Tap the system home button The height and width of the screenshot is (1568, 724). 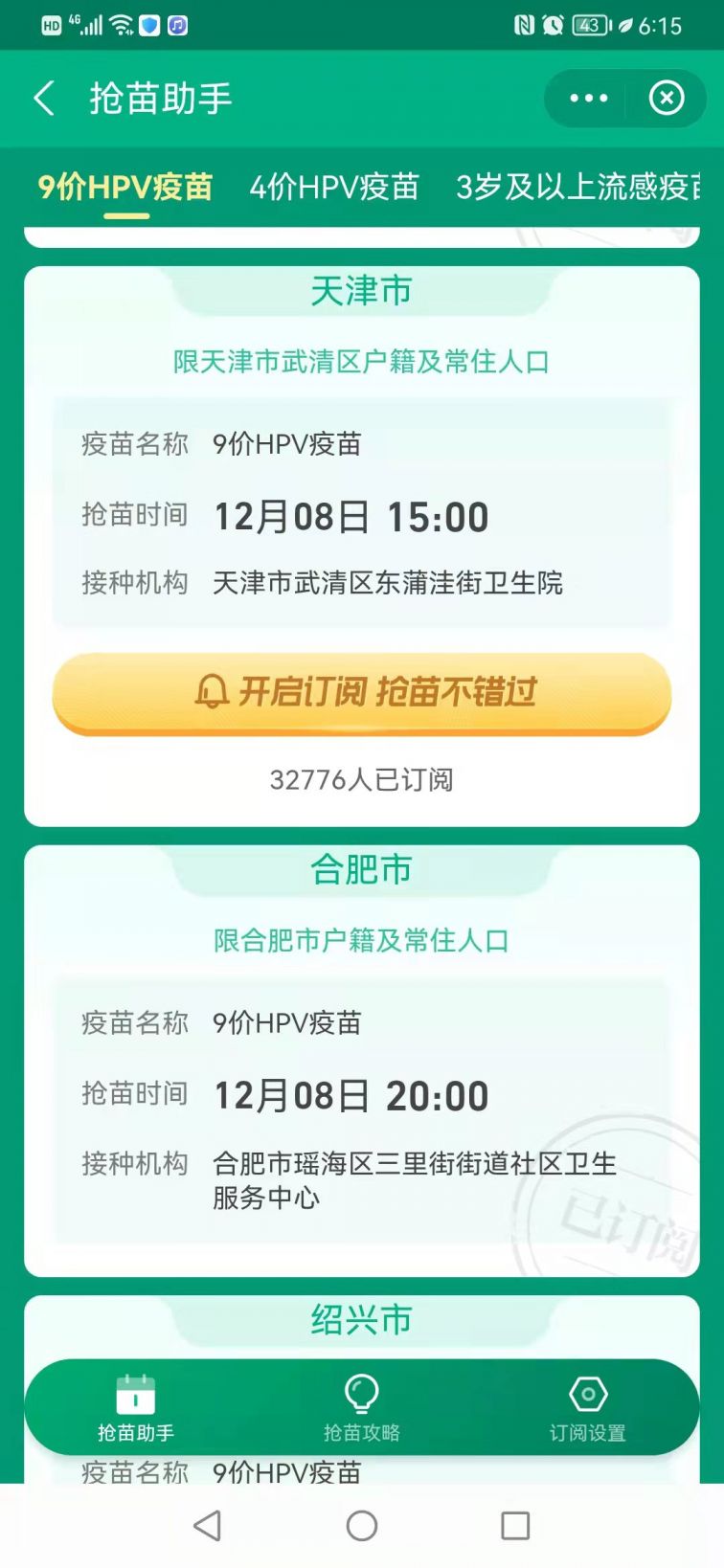click(x=361, y=1526)
